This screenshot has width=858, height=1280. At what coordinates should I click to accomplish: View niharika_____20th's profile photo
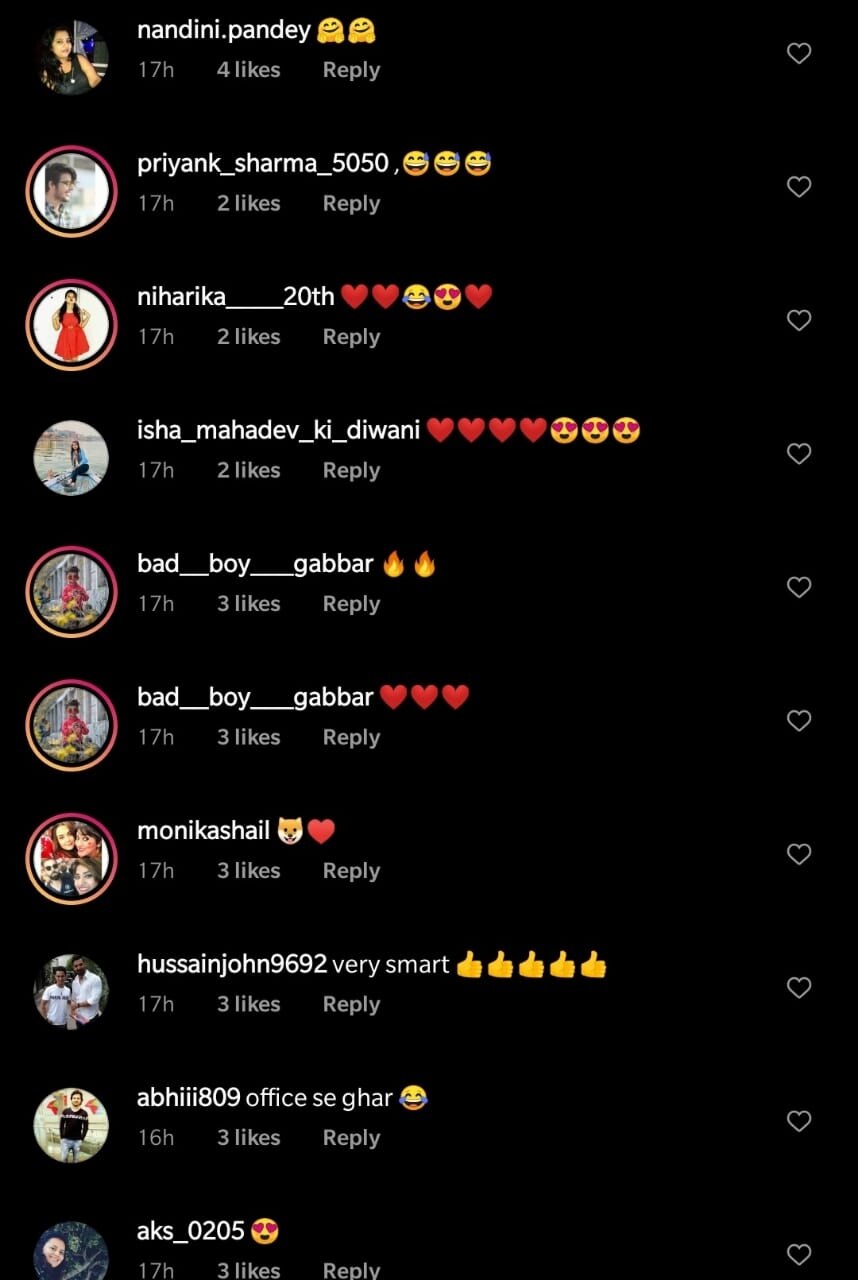pyautogui.click(x=72, y=325)
